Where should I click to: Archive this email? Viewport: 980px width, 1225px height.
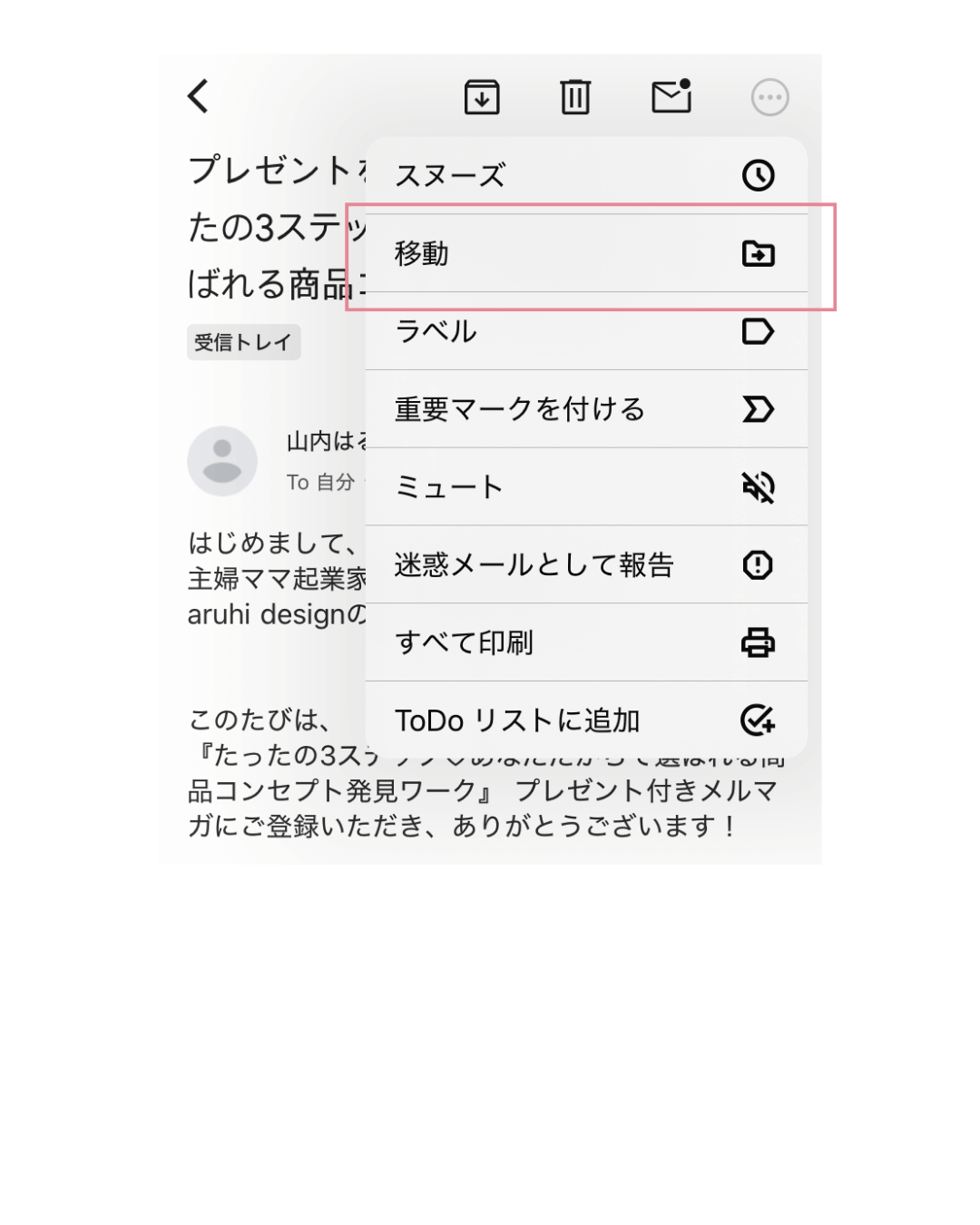482,97
